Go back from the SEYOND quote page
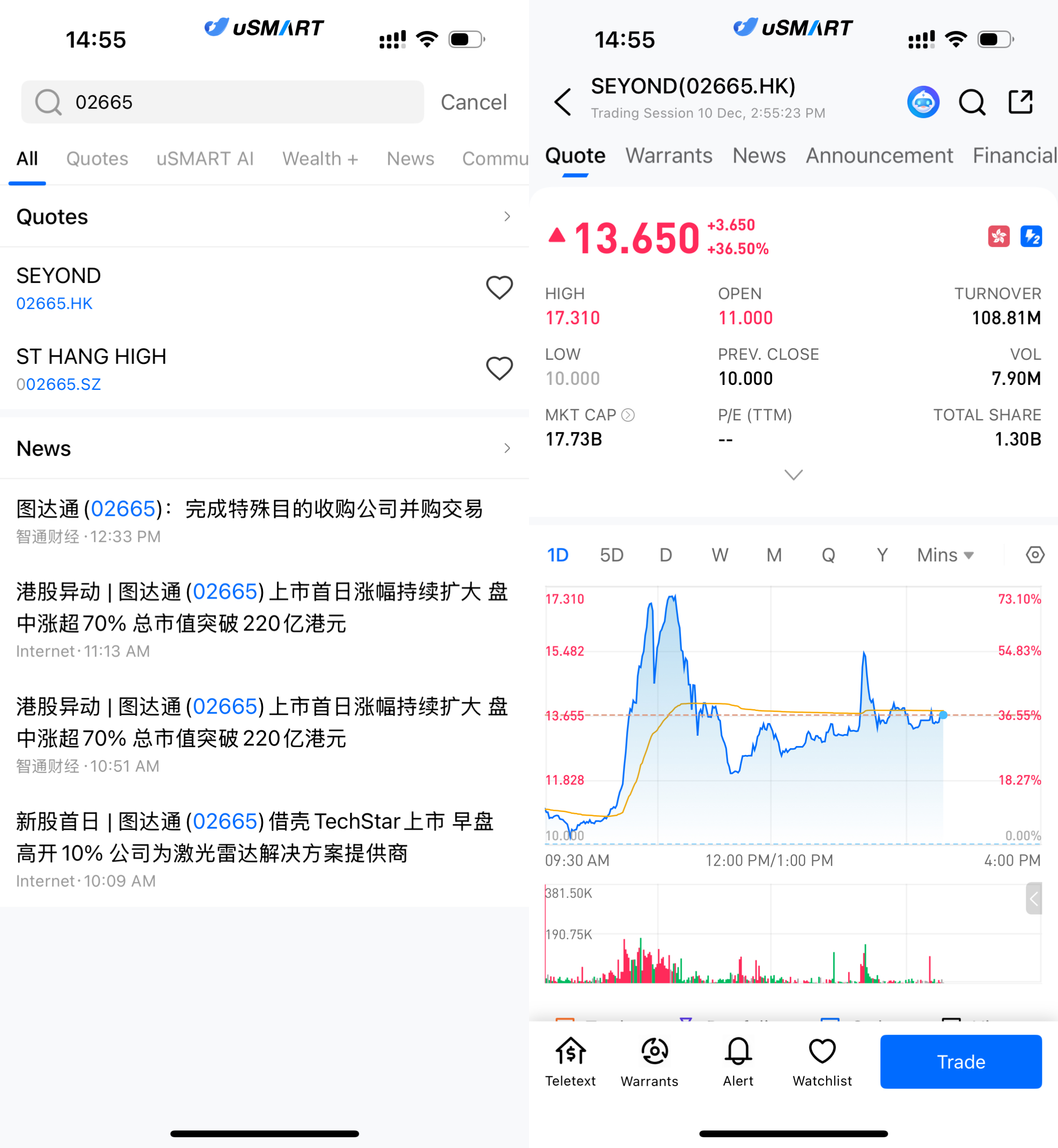 click(x=563, y=102)
